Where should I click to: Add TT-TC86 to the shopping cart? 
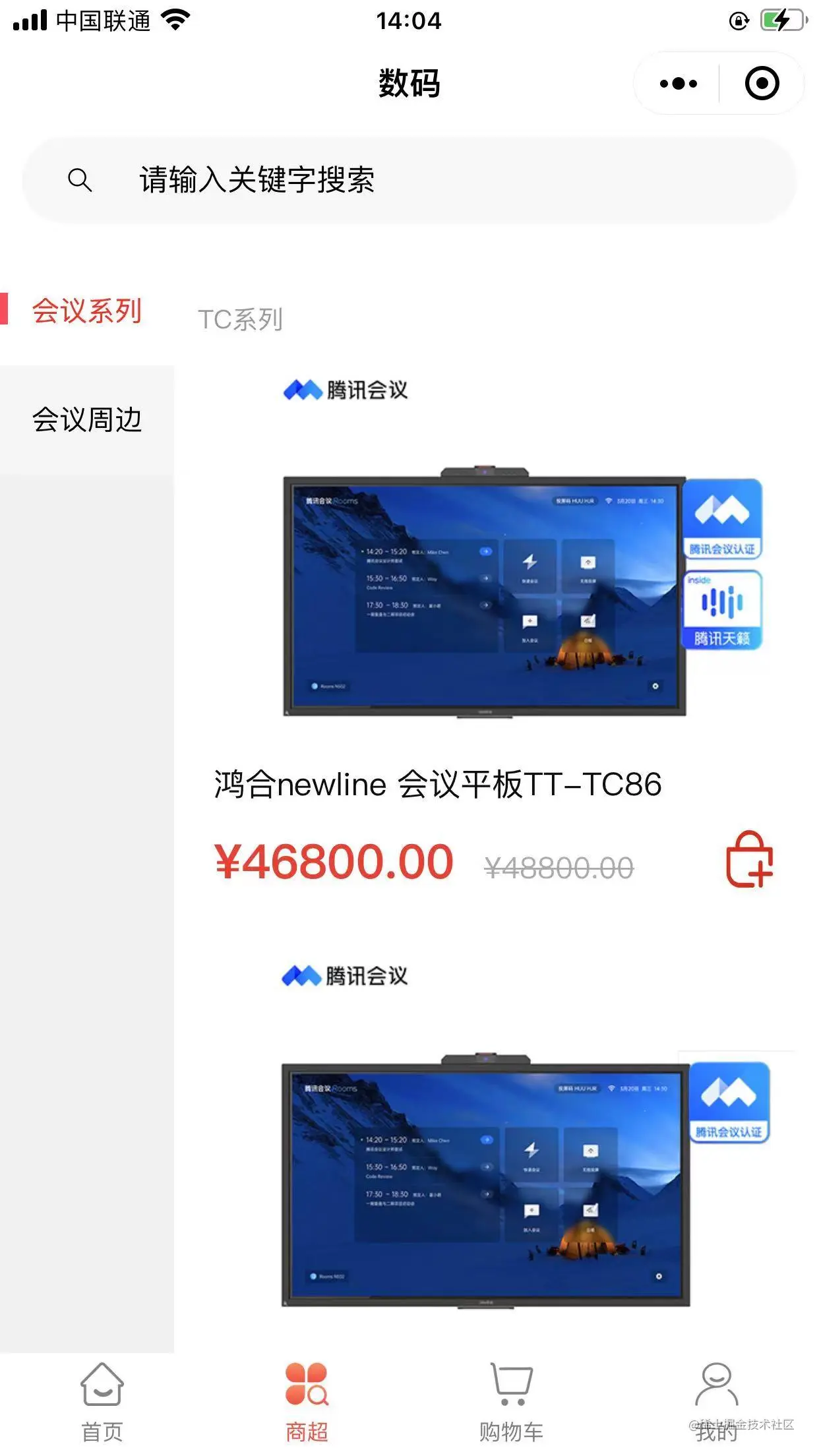click(749, 859)
